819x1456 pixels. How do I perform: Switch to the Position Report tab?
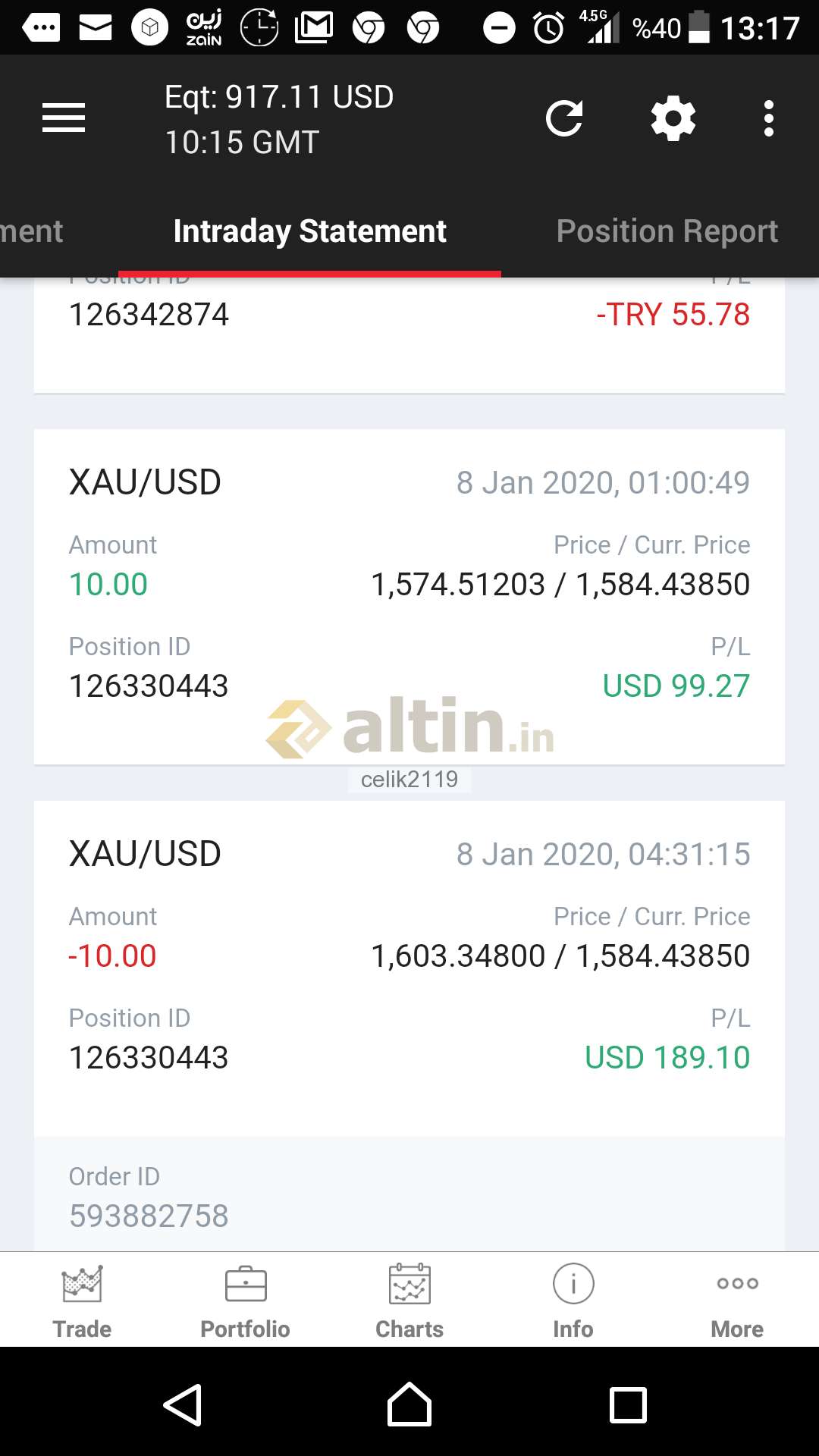tap(667, 231)
